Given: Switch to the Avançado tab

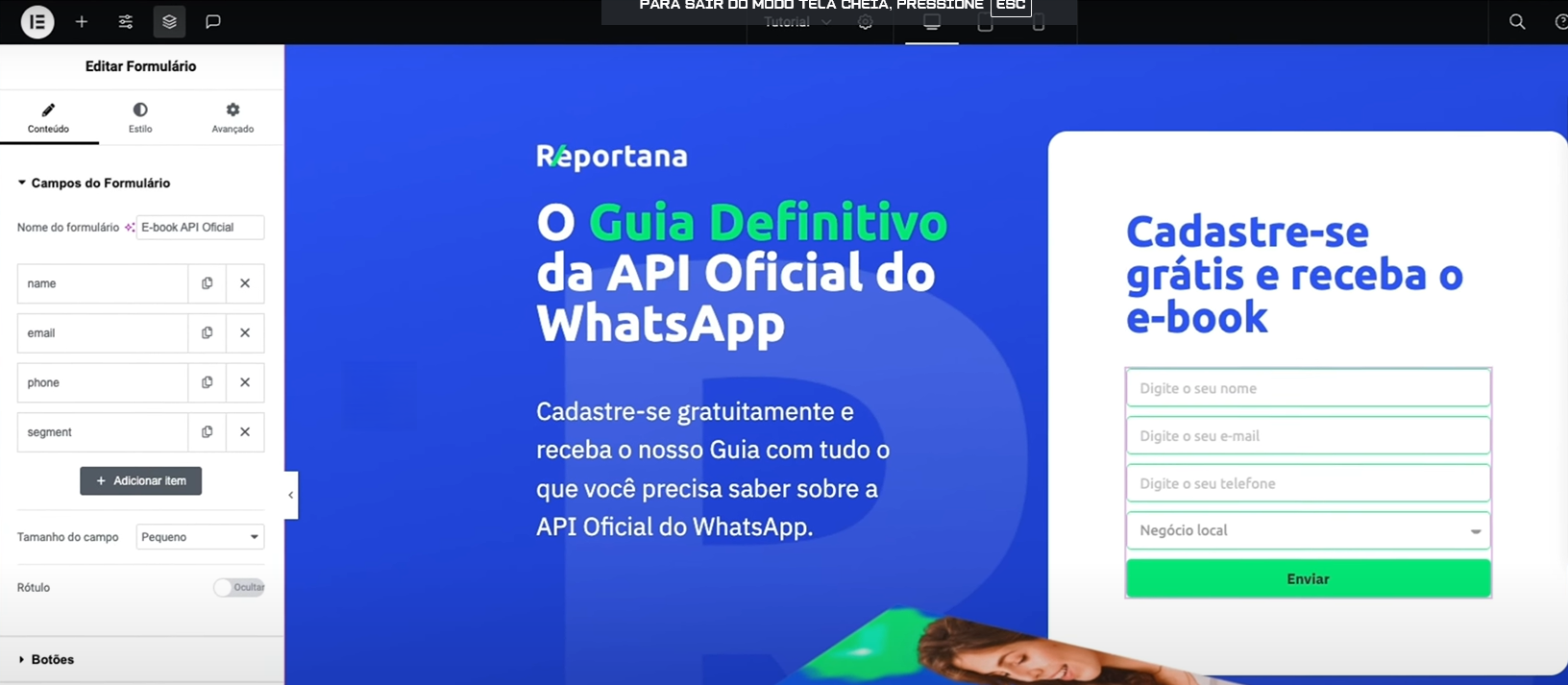Looking at the screenshot, I should point(233,117).
